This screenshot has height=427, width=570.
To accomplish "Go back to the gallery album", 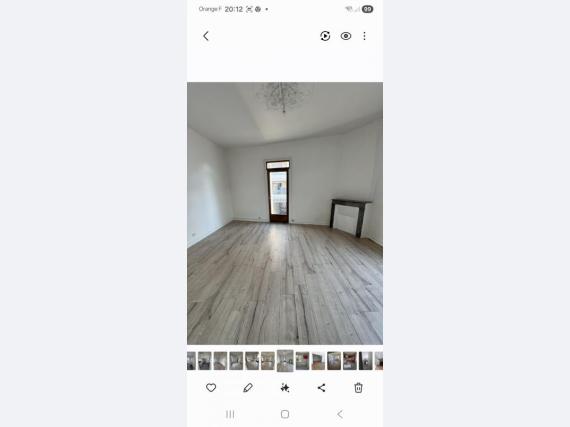I will pyautogui.click(x=206, y=36).
